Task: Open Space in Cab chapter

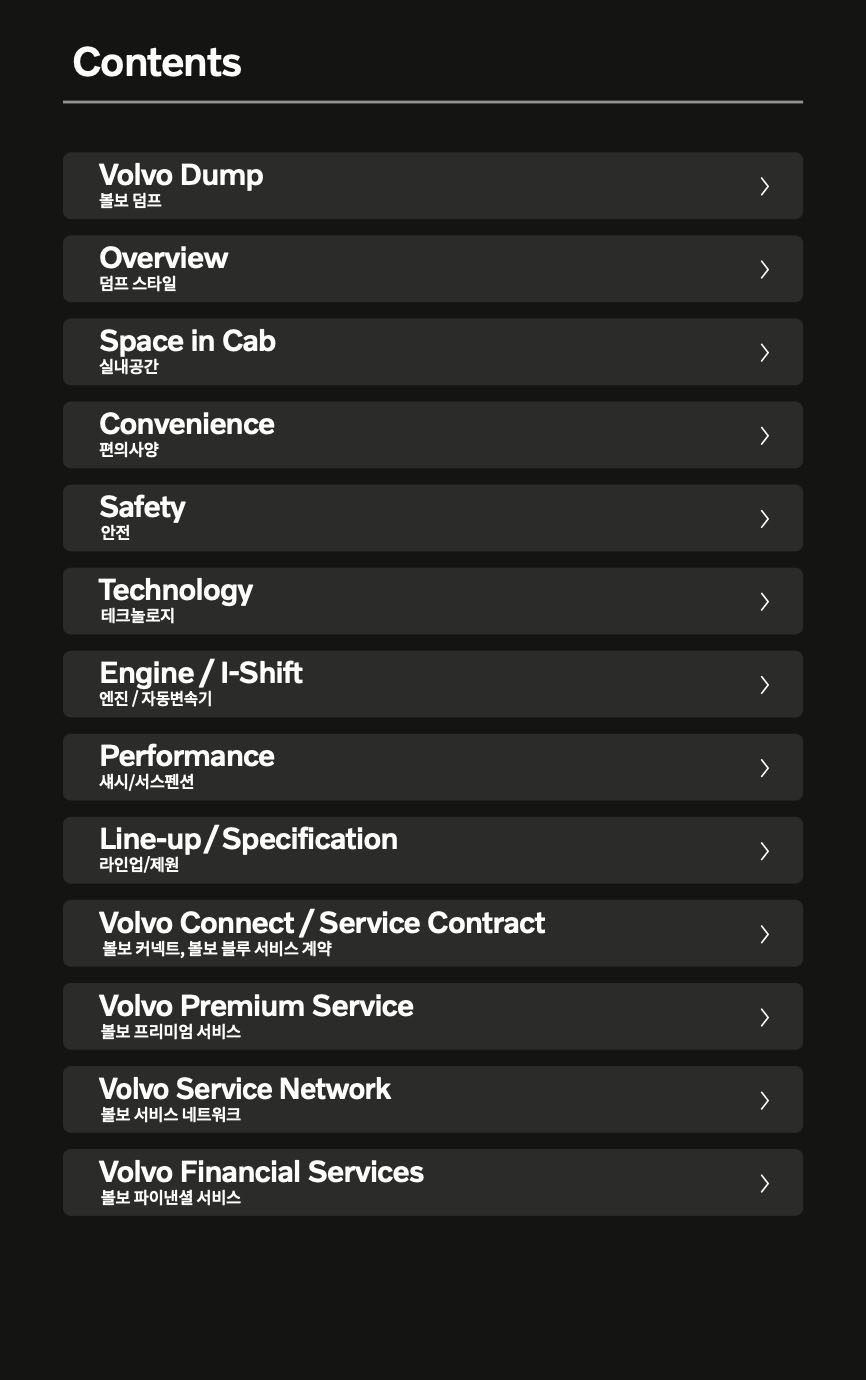Action: (x=432, y=352)
